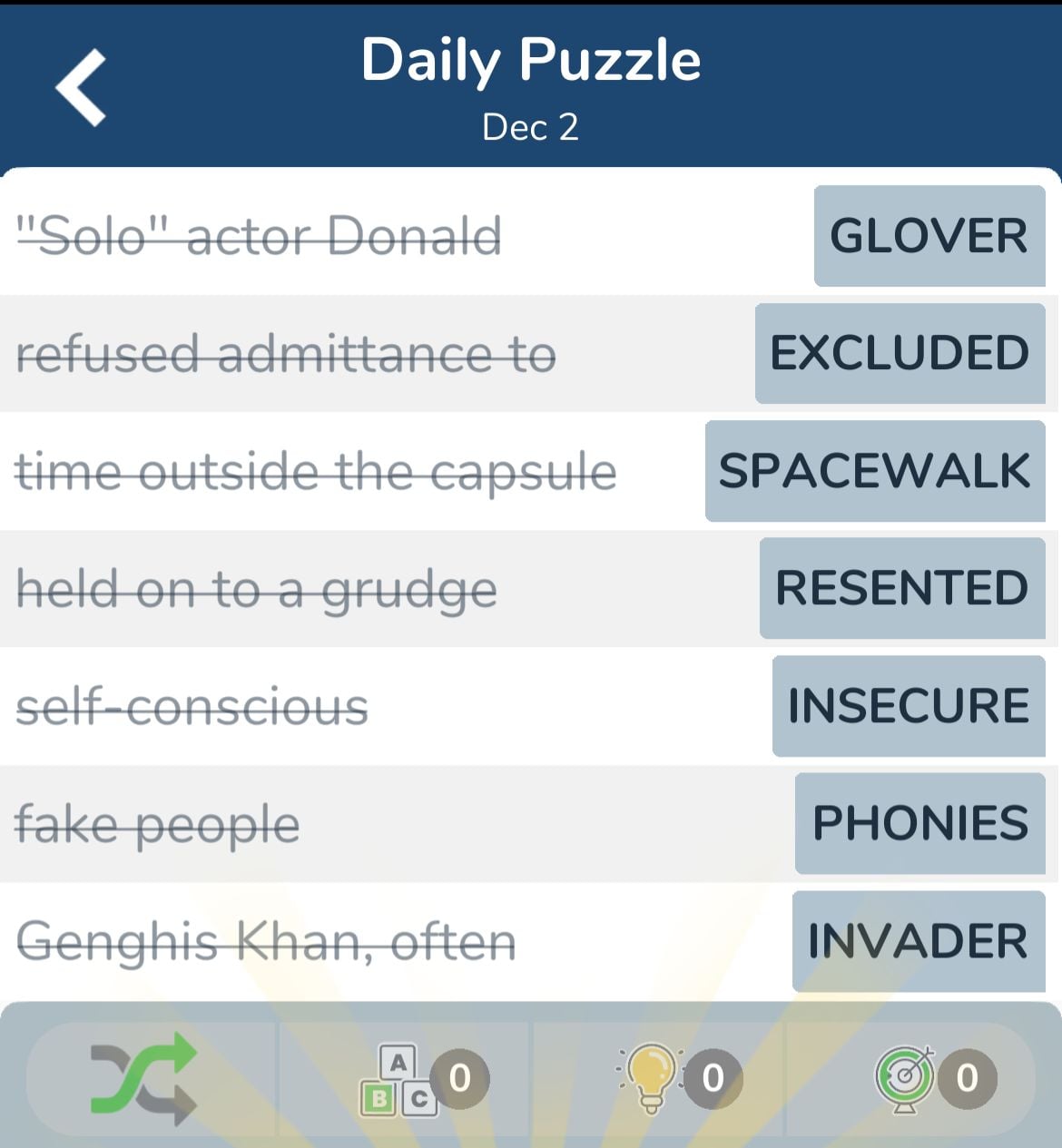The height and width of the screenshot is (1148, 1062).
Task: Use the lightbulb hint
Action: [650, 1077]
